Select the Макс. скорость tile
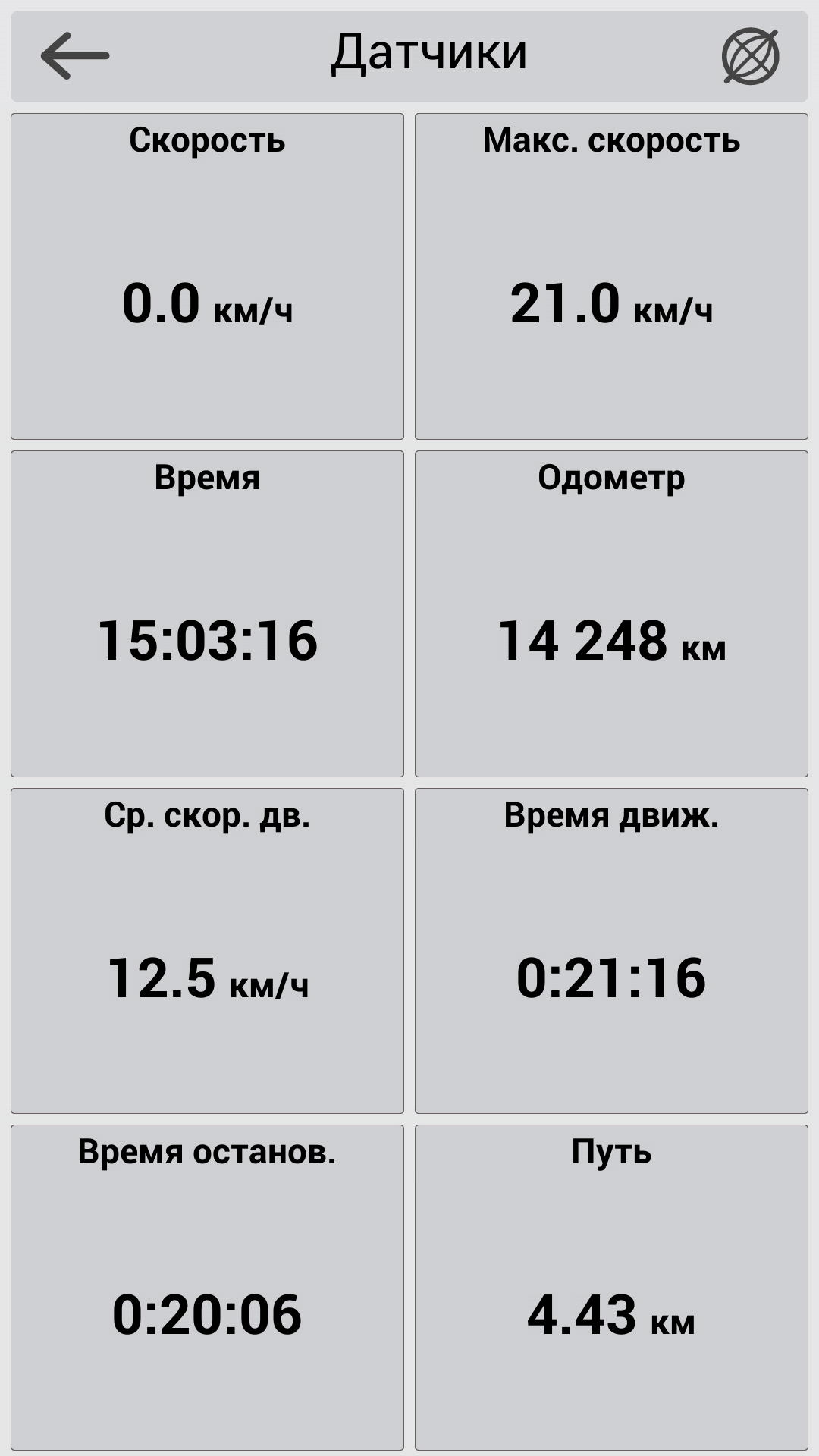Image resolution: width=819 pixels, height=1456 pixels. [x=611, y=276]
